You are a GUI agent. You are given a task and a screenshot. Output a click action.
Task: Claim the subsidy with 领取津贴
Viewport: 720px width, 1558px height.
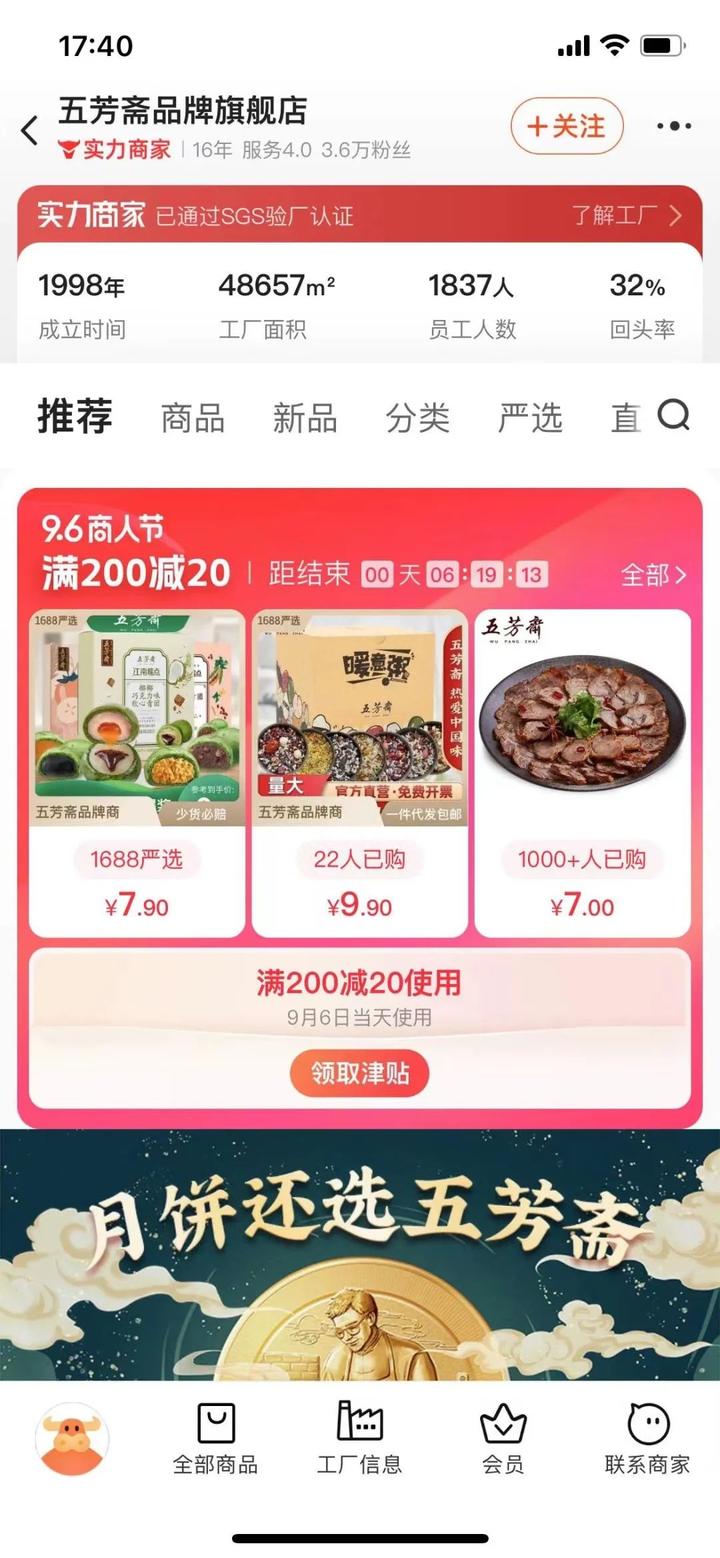[x=360, y=1073]
